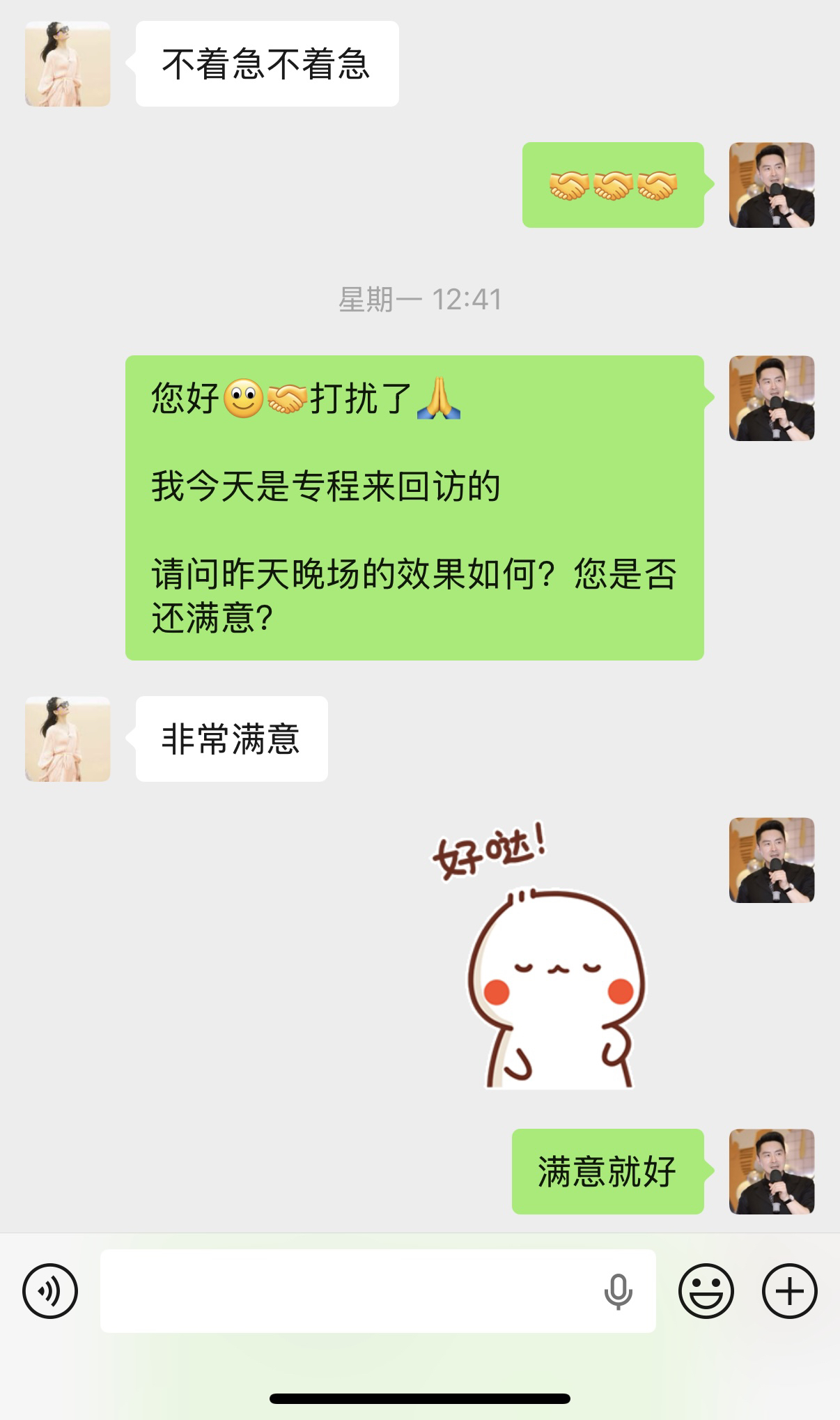Open contact avatar beside 非常满意
The height and width of the screenshot is (1420, 840).
[68, 739]
